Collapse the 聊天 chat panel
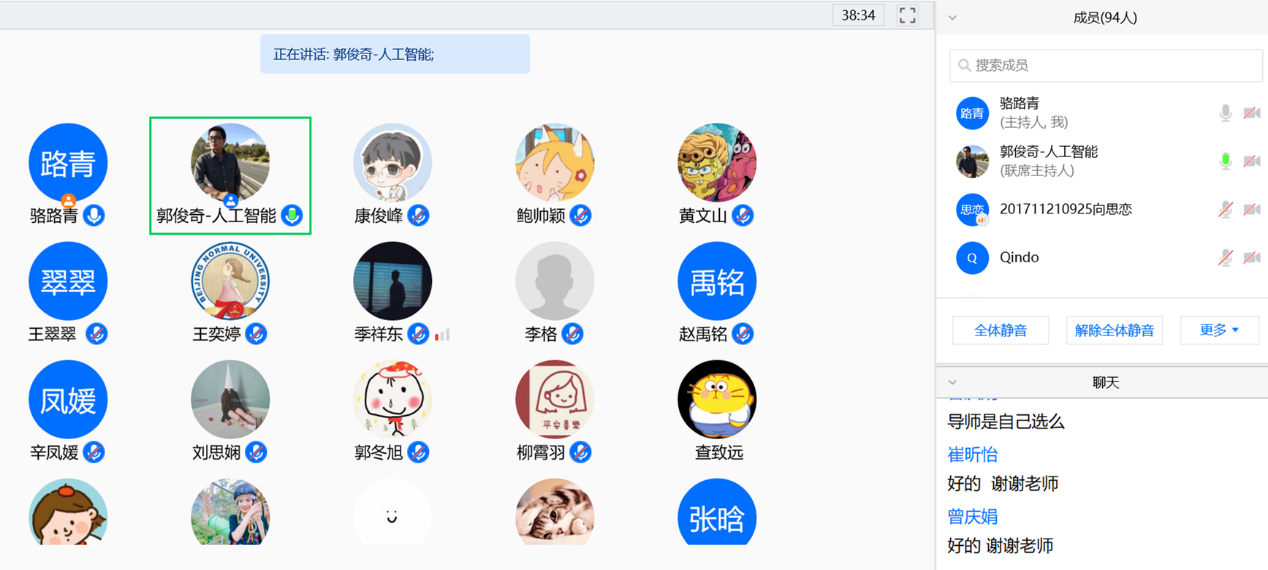 click(953, 382)
